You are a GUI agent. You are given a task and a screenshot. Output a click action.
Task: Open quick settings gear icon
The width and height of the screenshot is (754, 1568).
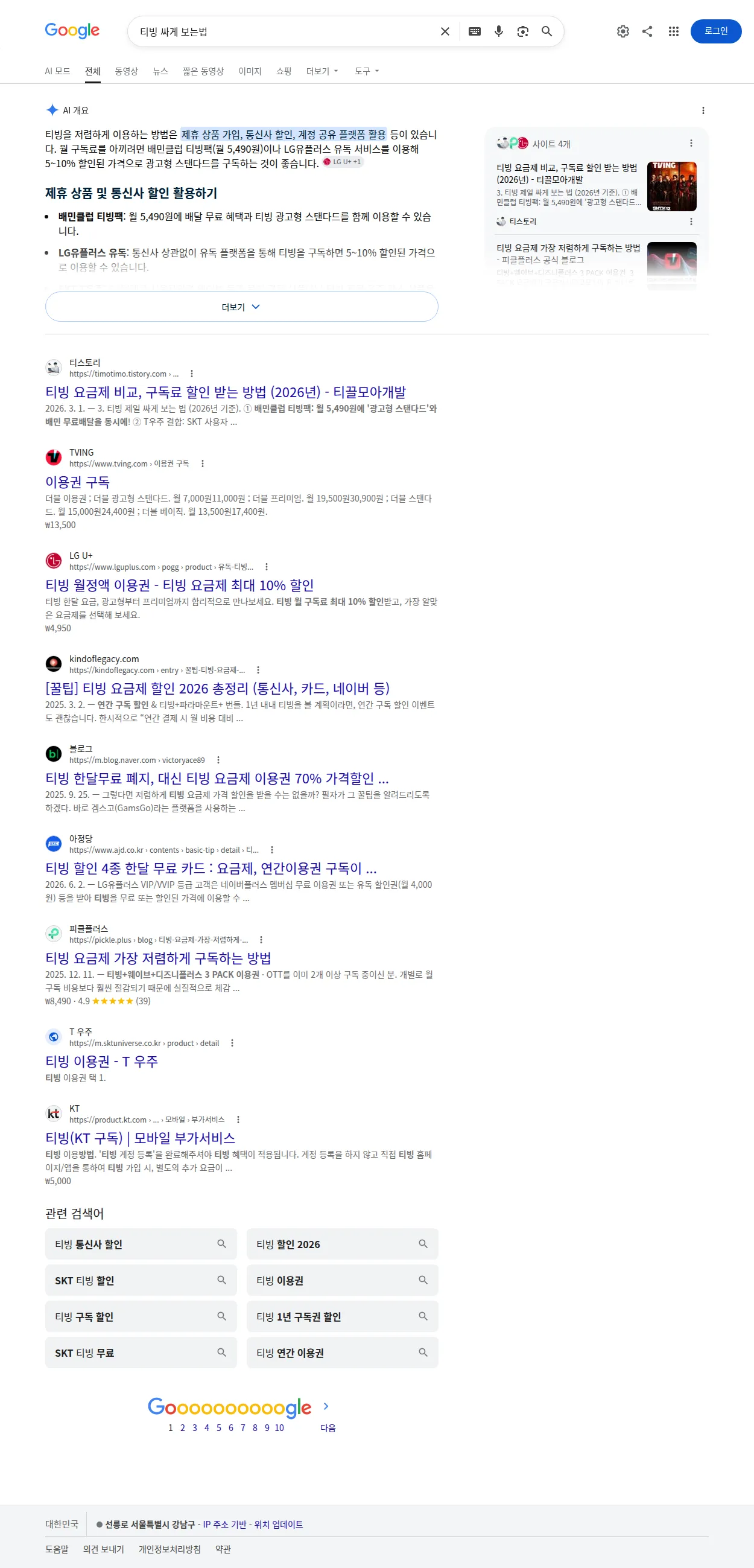[623, 31]
